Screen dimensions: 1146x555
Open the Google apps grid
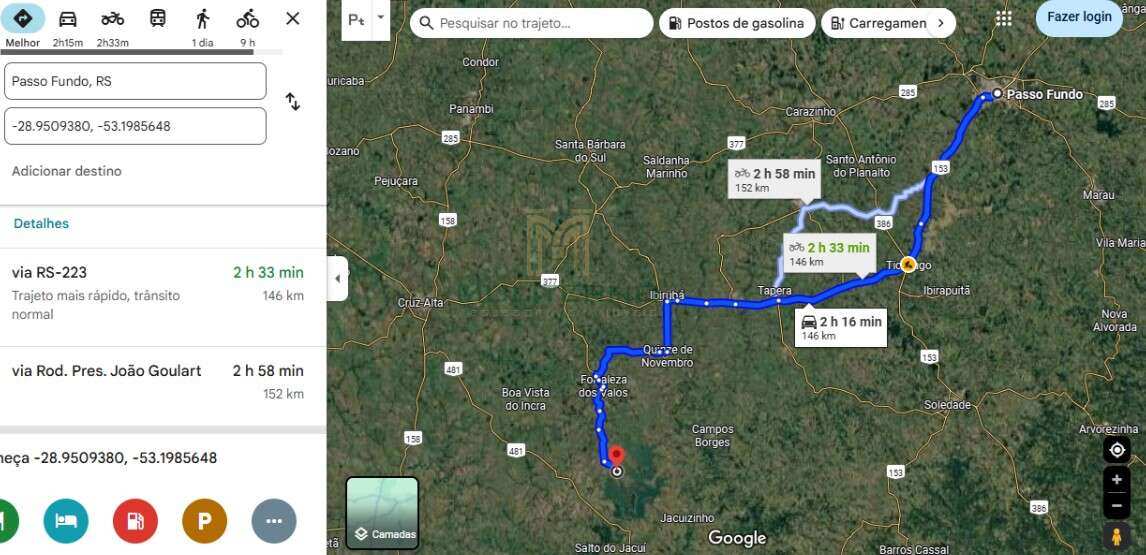point(1003,18)
